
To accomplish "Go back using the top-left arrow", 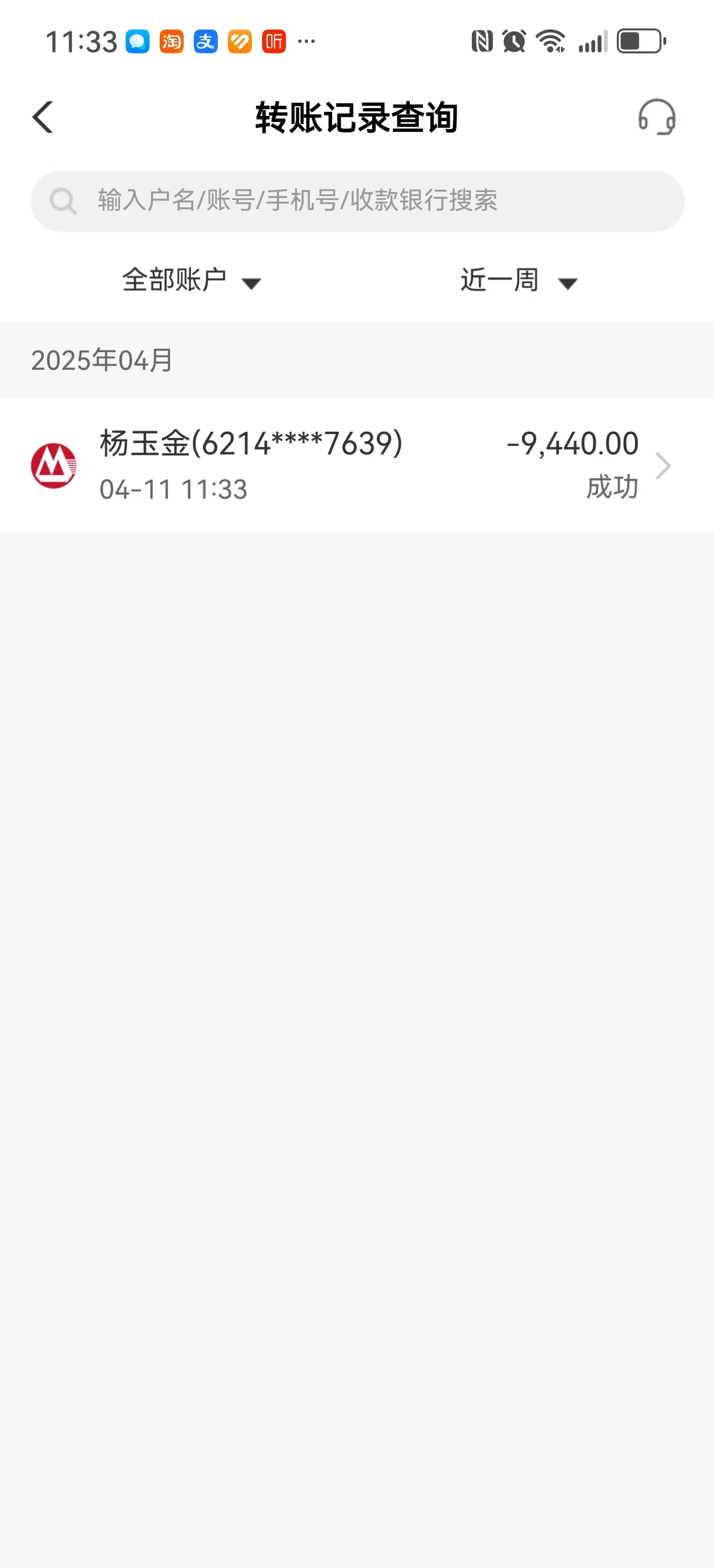I will (x=43, y=117).
